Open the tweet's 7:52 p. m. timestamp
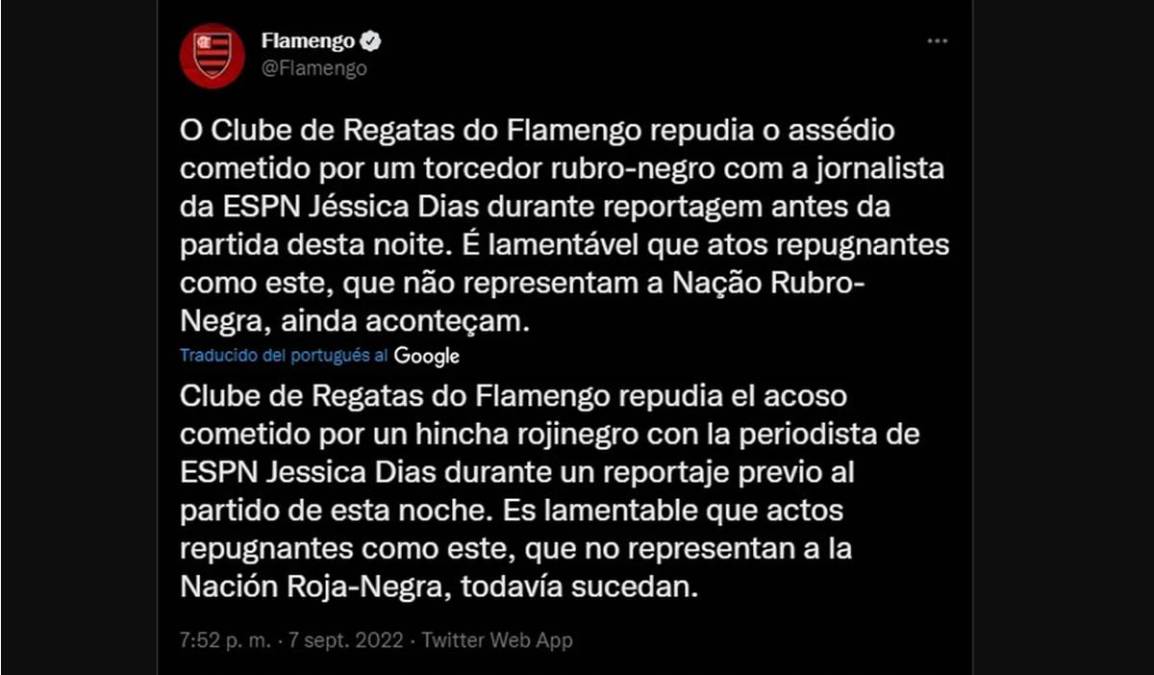Screen dimensions: 1154x675 tap(225, 641)
